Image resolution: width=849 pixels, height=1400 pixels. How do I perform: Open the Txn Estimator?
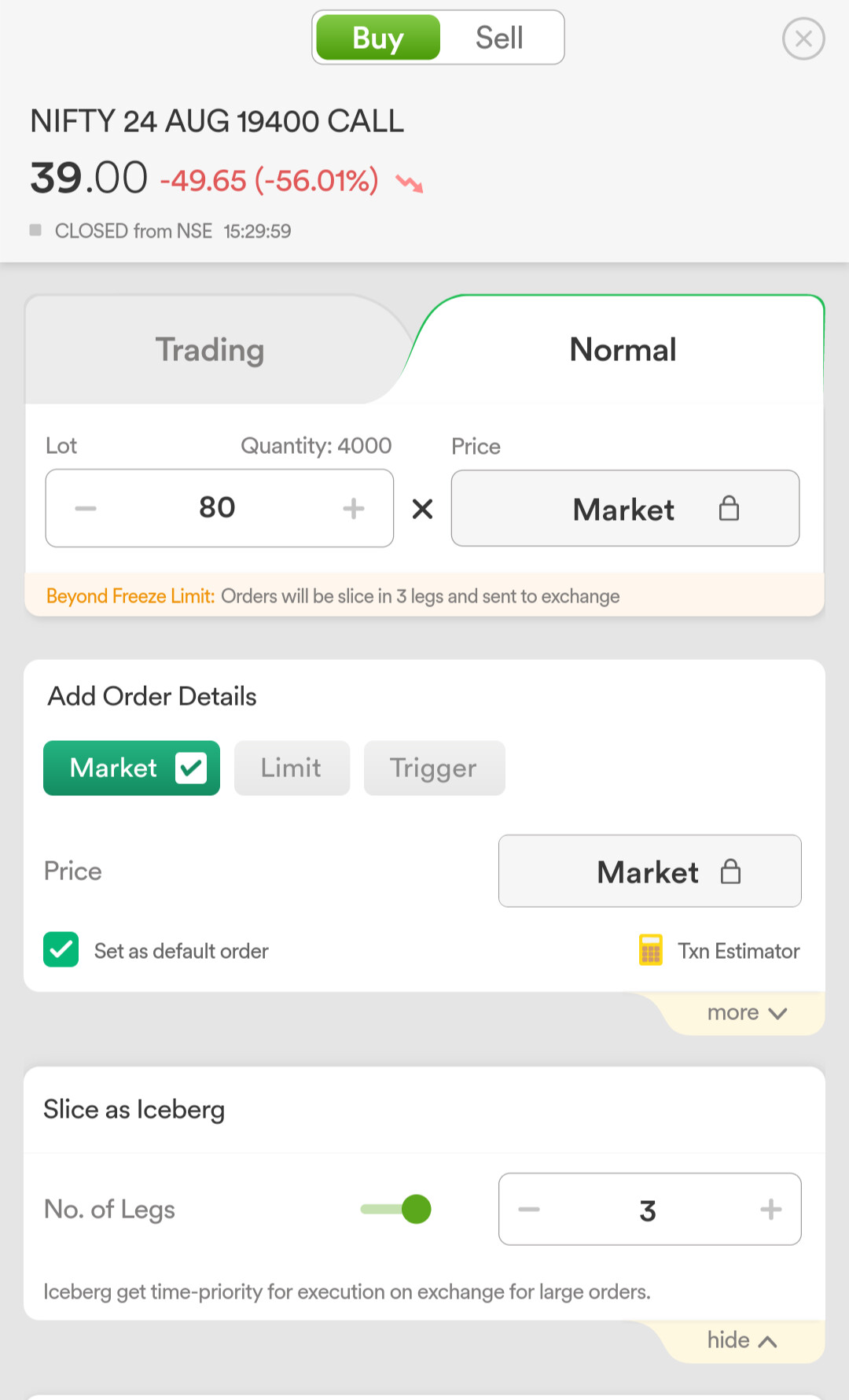719,951
